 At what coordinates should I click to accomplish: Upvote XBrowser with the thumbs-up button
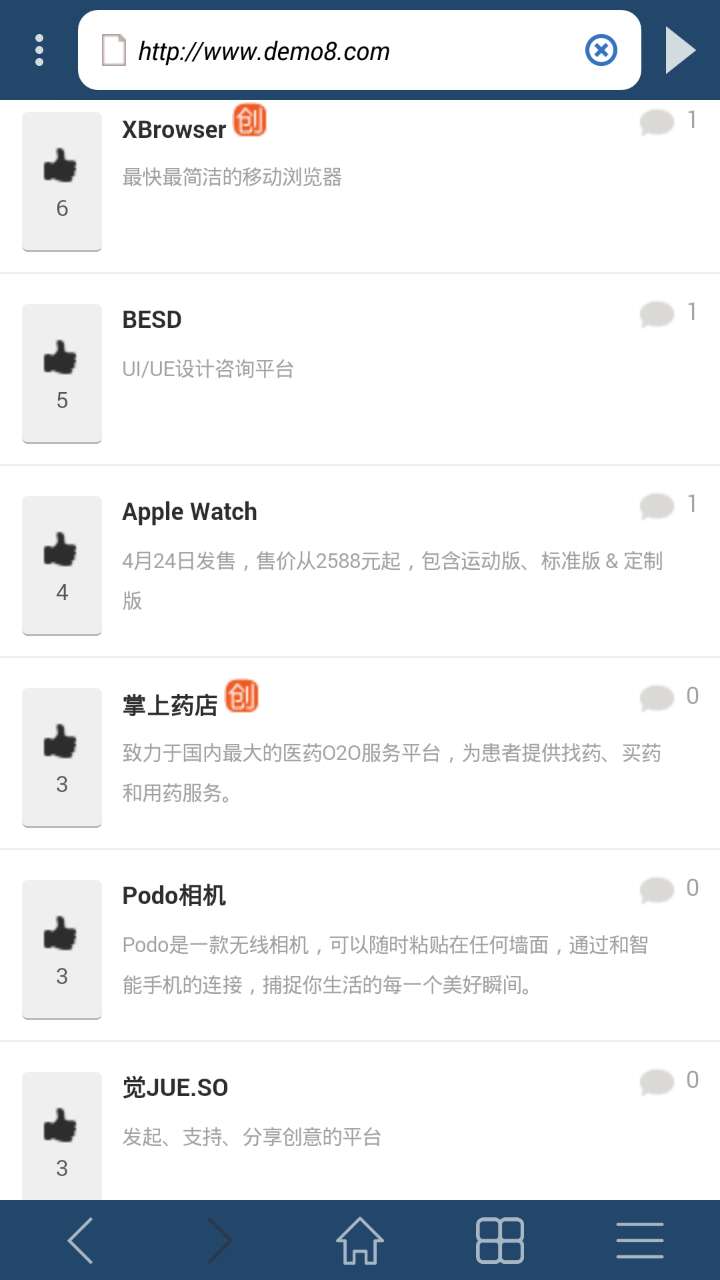pyautogui.click(x=62, y=181)
